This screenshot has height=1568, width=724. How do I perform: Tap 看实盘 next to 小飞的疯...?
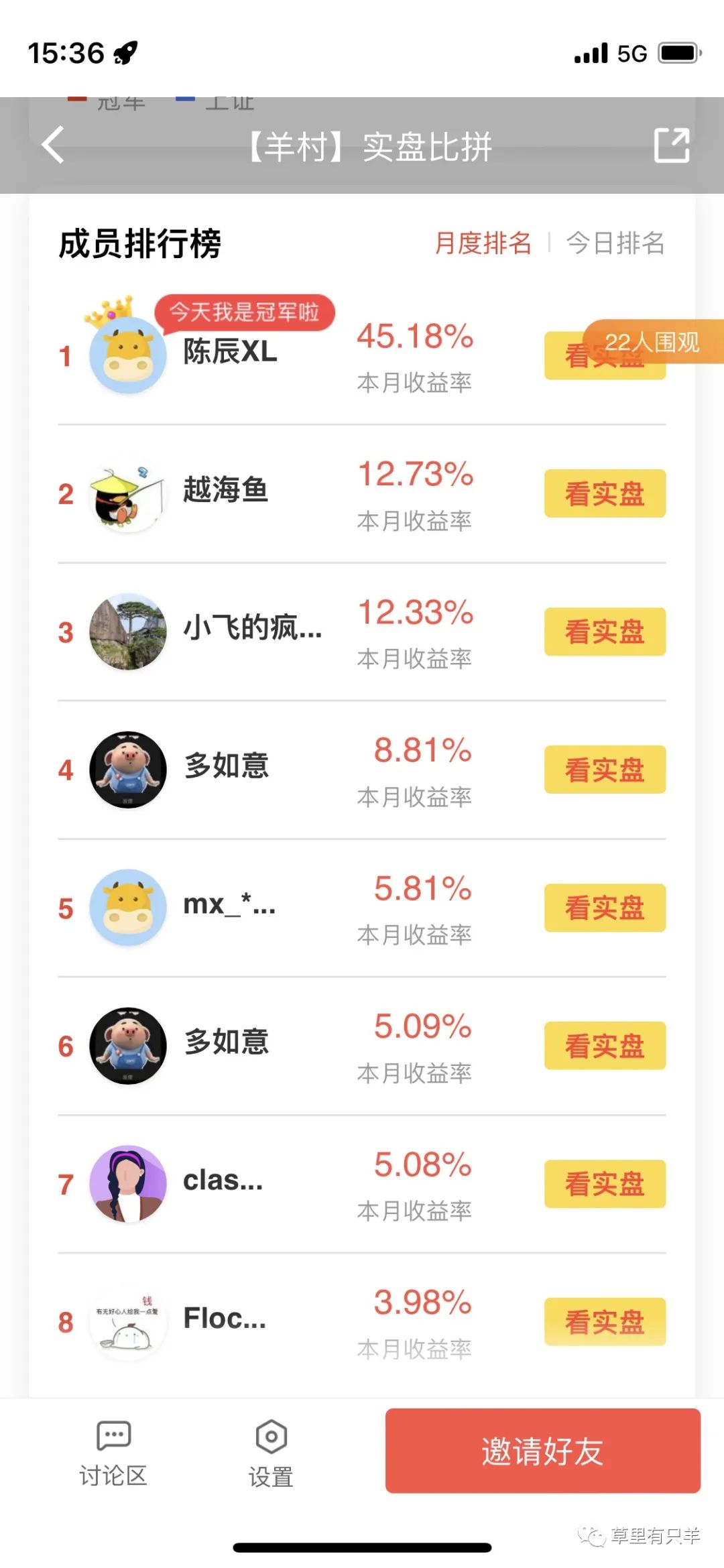point(605,631)
